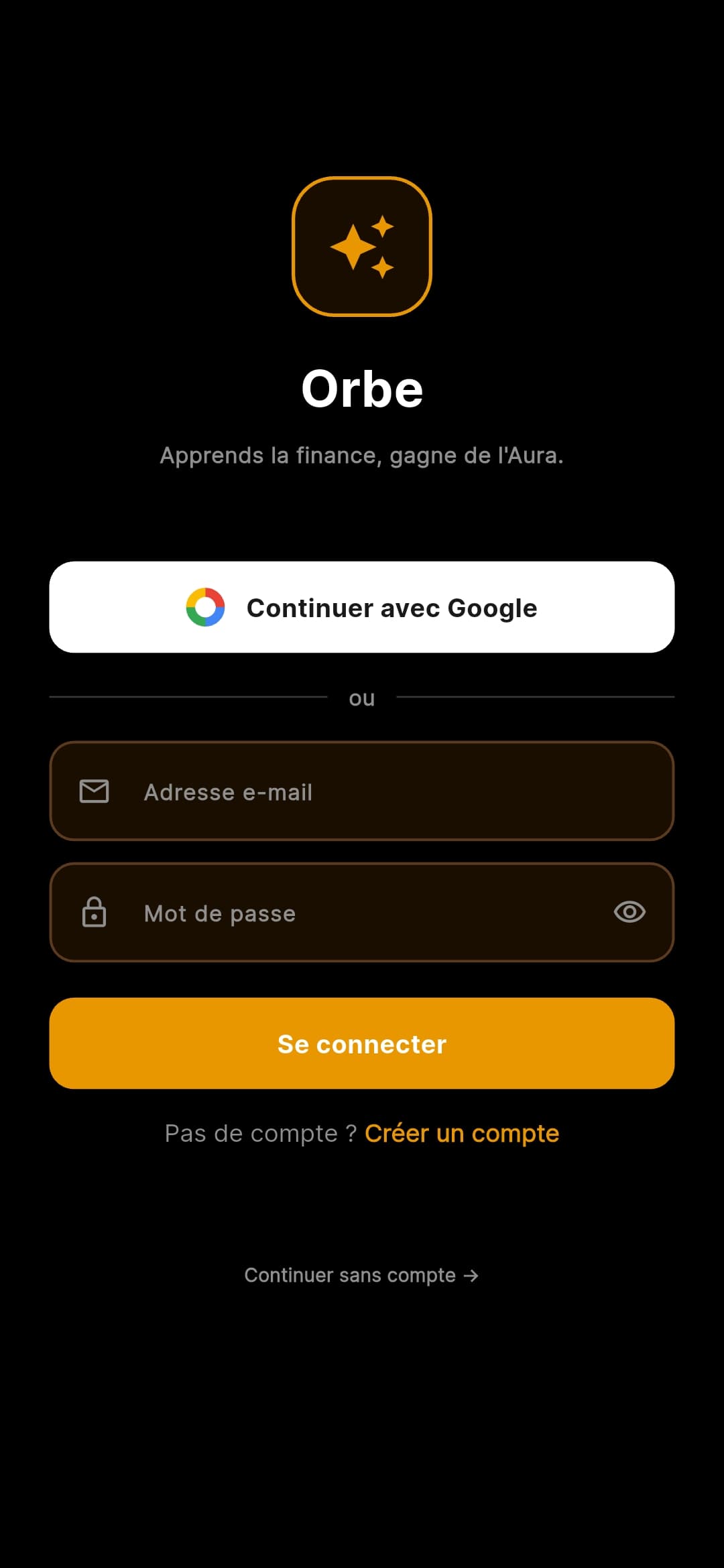724x1568 pixels.
Task: Click the tagline Apprends la finance, gagne de l'Aura
Action: 362,455
